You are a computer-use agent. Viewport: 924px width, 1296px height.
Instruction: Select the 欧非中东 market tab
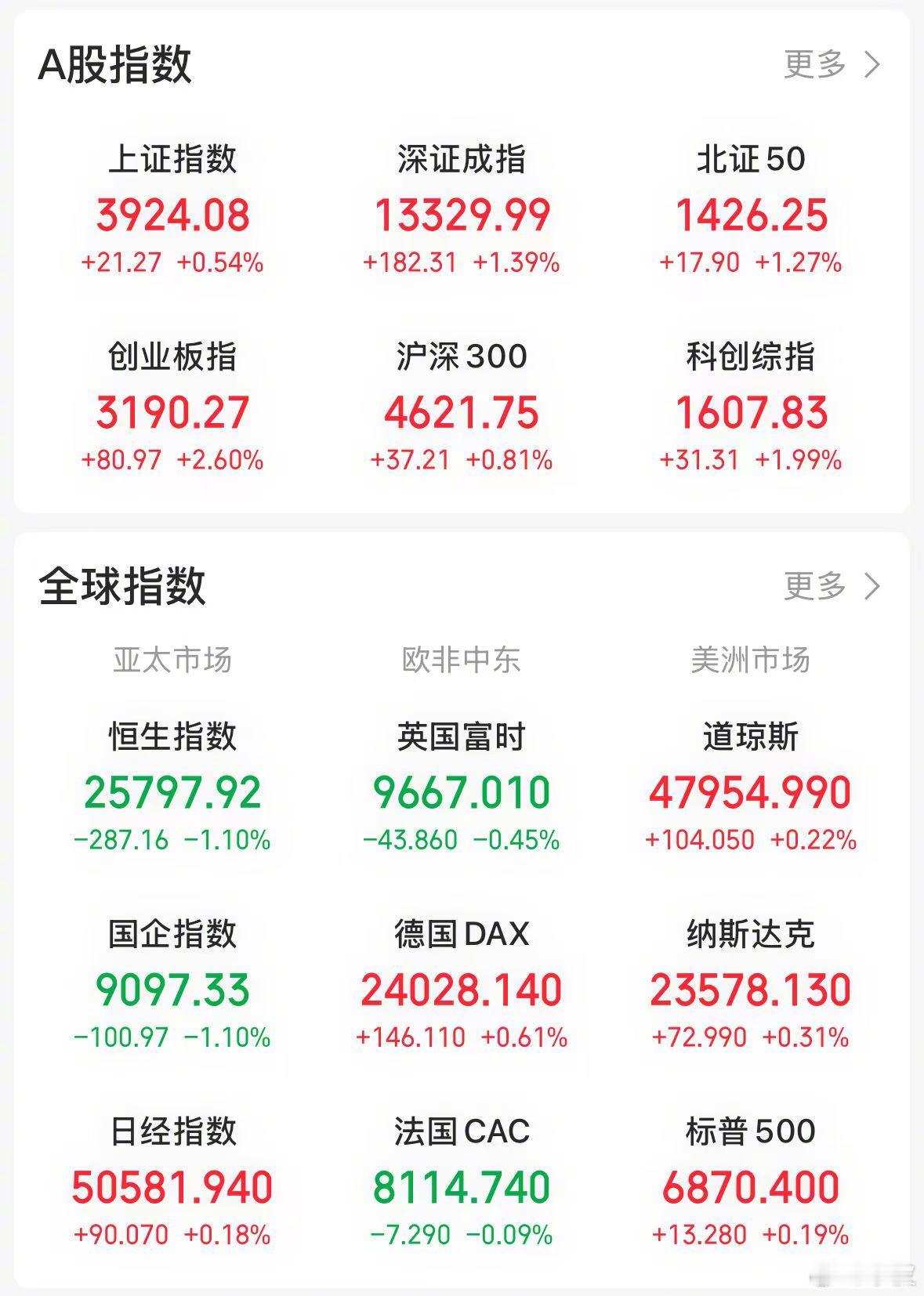click(462, 661)
